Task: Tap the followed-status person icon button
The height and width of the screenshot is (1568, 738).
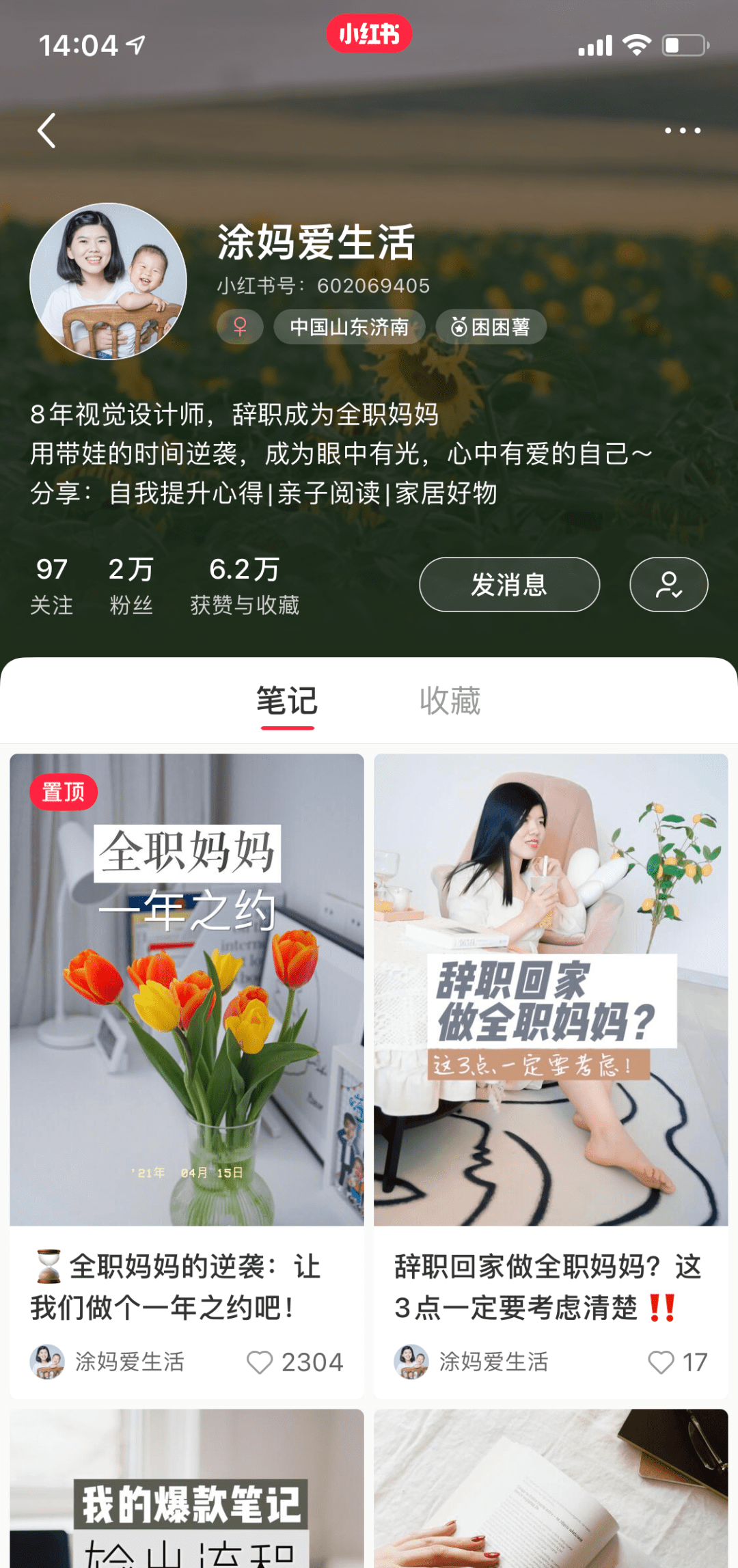Action: [x=668, y=584]
